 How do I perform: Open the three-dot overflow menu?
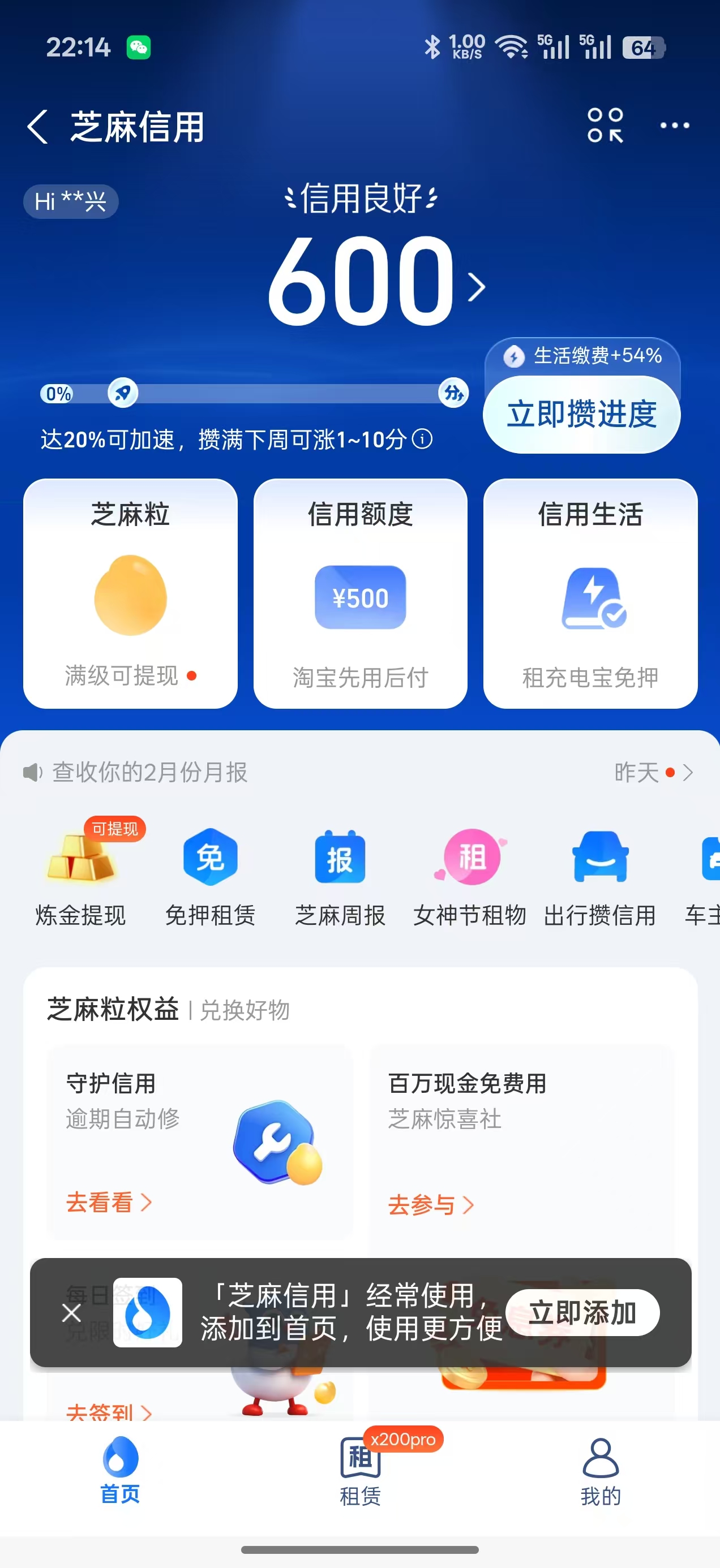[674, 126]
